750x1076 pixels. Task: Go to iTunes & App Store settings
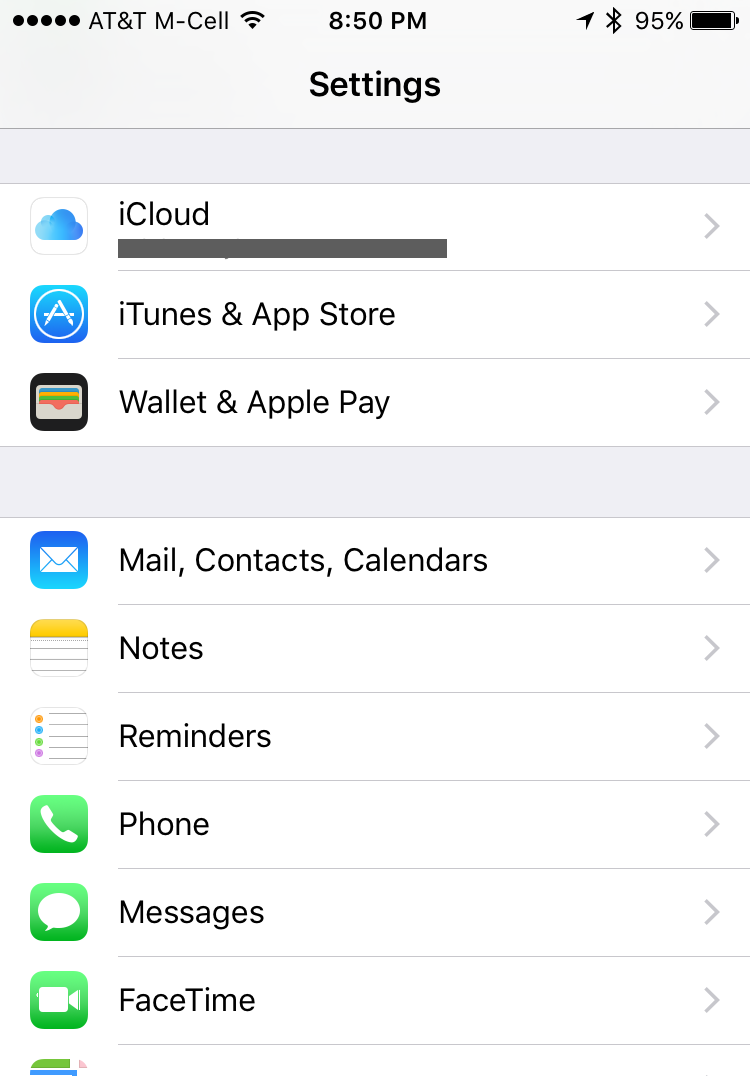tap(375, 315)
